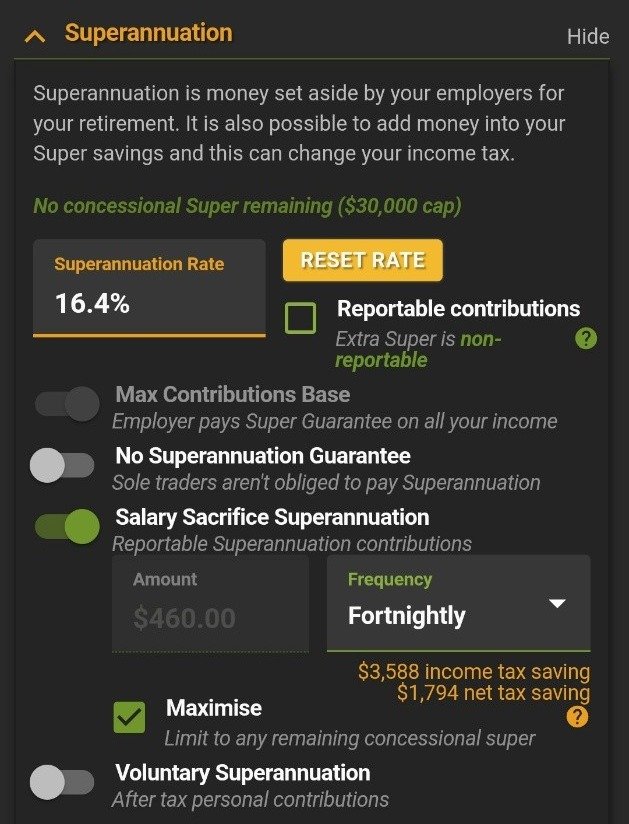Open the Frequency dropdown
The image size is (629, 824).
458,603
